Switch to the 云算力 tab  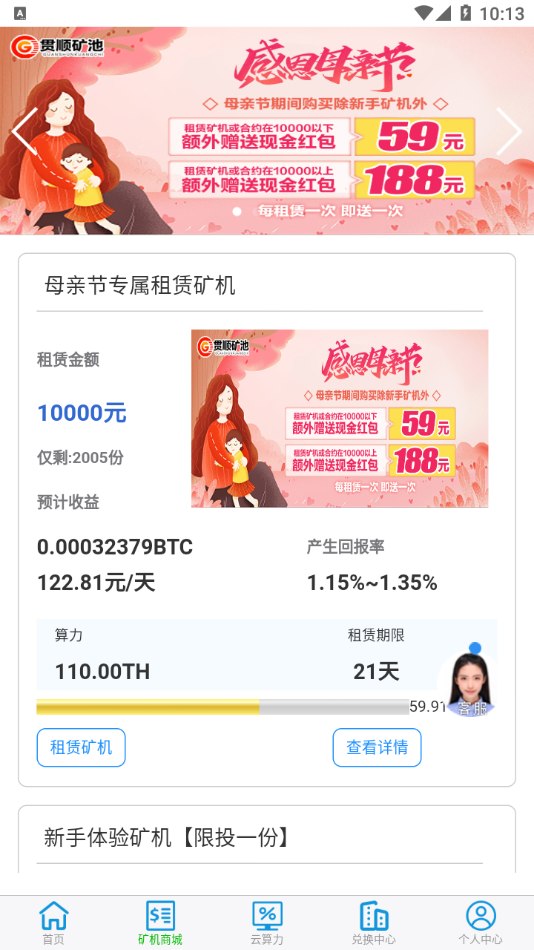(267, 922)
